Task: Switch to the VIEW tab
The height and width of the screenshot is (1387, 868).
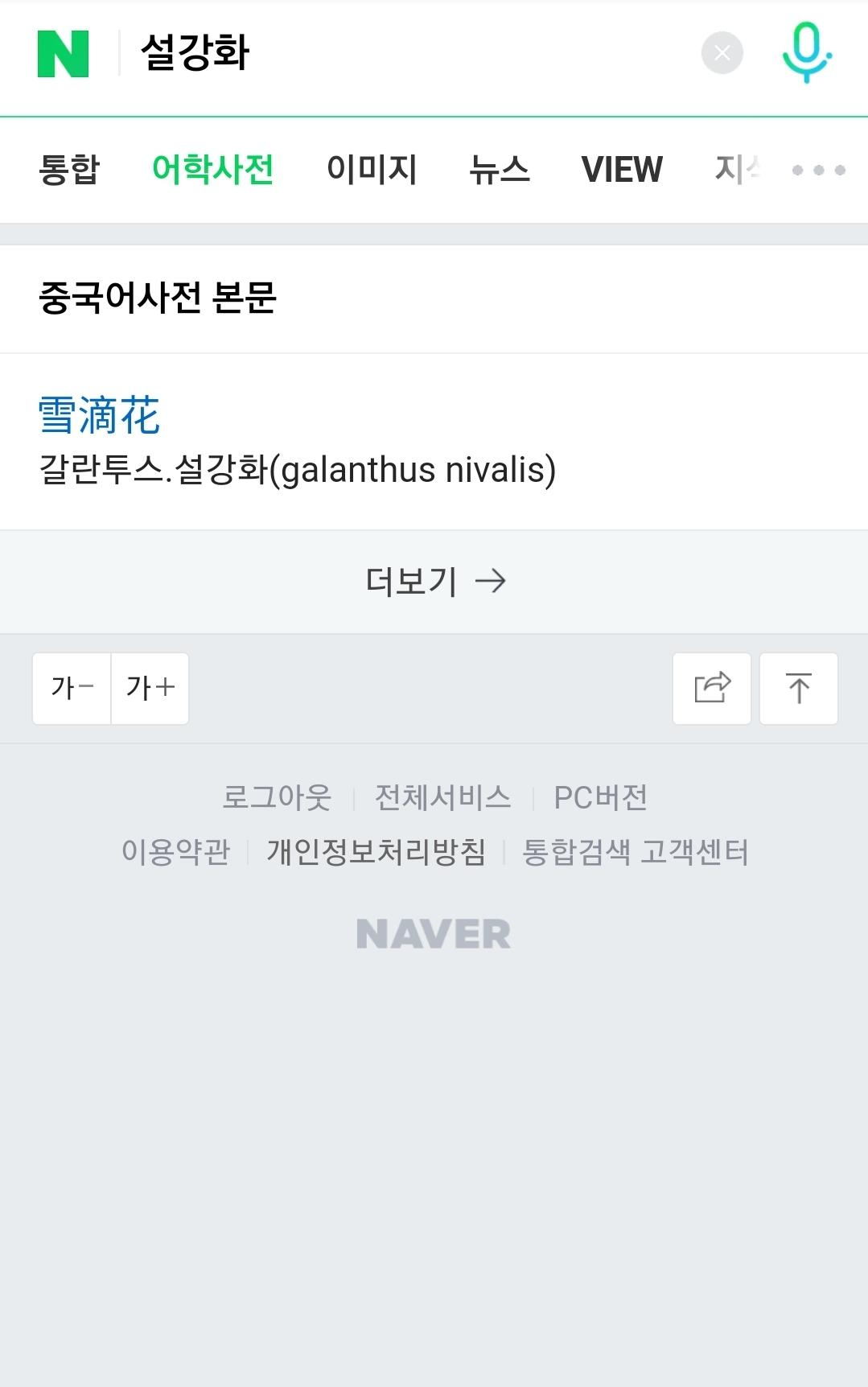Action: click(x=622, y=170)
